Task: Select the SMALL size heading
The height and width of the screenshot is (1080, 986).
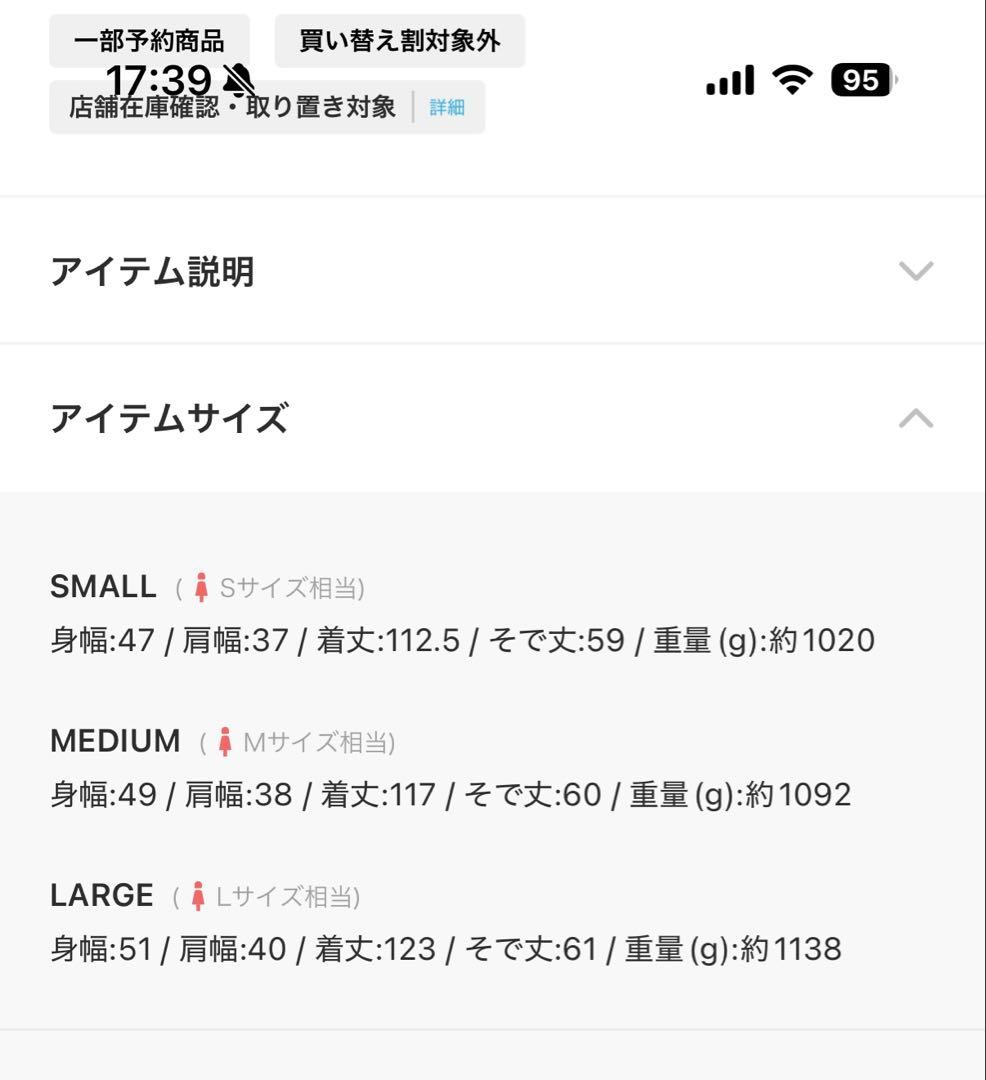Action: 103,586
